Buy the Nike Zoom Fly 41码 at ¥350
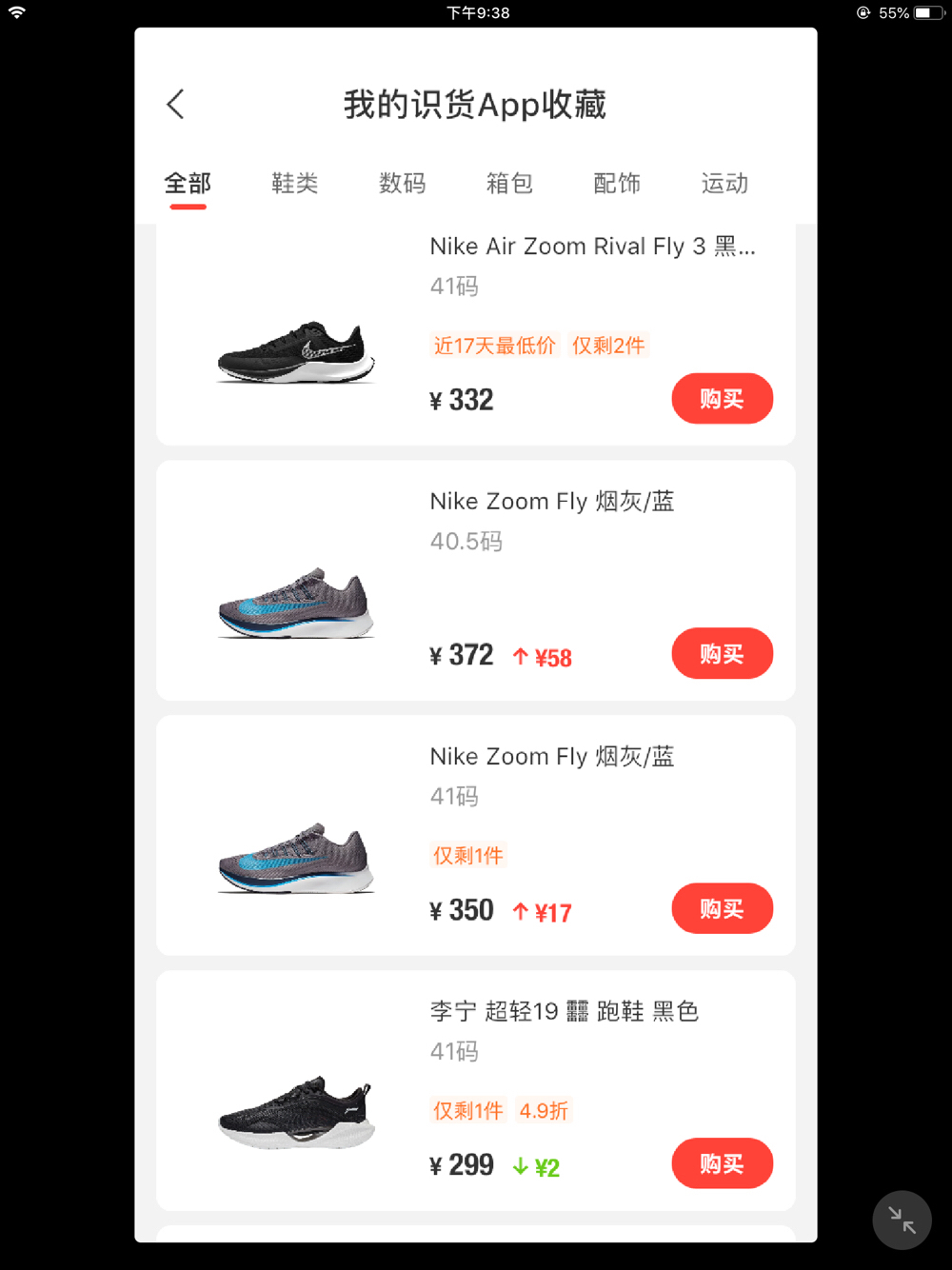This screenshot has height=1270, width=952. [722, 909]
